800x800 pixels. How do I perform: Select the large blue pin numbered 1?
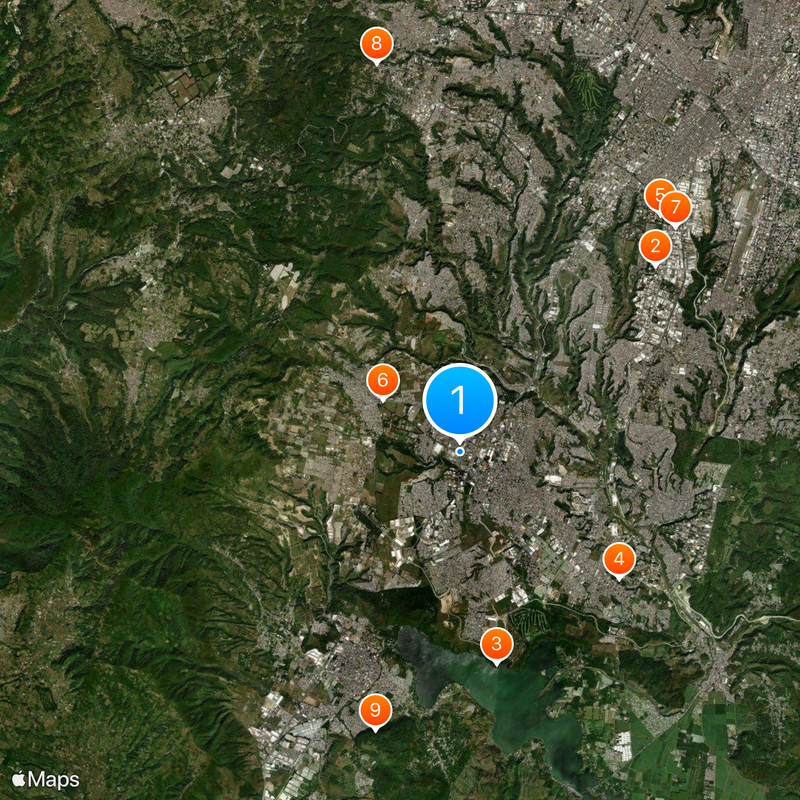(x=460, y=400)
